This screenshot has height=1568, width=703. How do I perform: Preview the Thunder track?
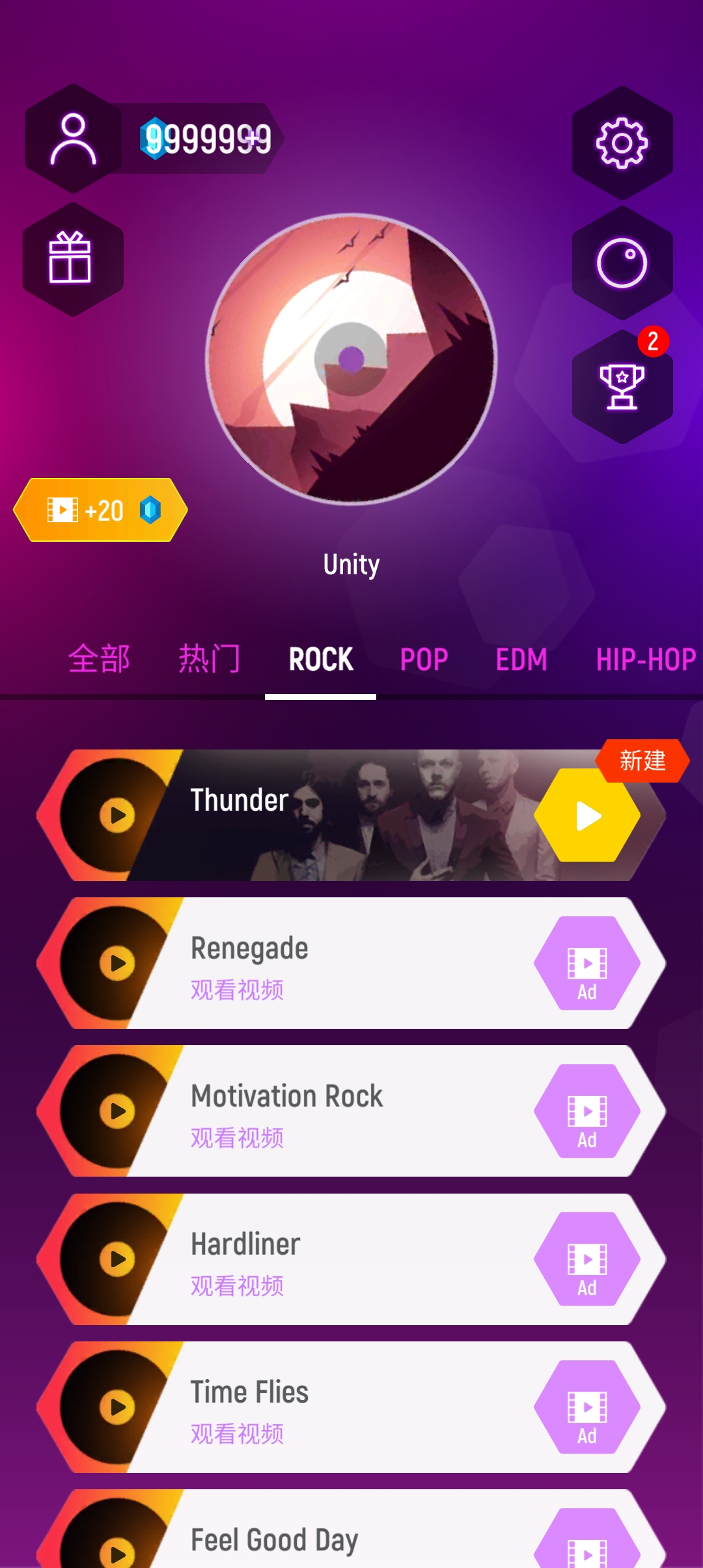(117, 815)
